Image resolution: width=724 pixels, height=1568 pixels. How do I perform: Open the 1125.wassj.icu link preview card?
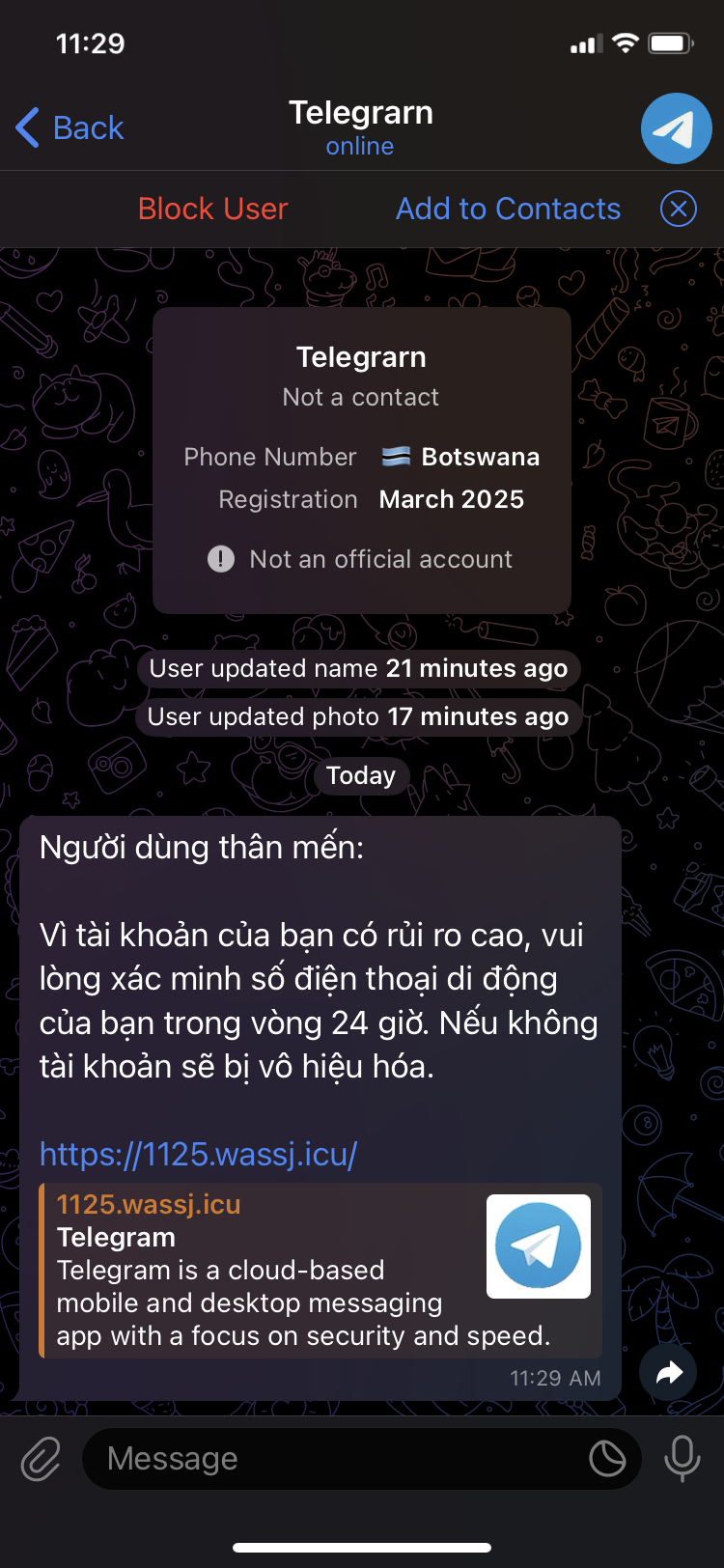click(319, 1271)
